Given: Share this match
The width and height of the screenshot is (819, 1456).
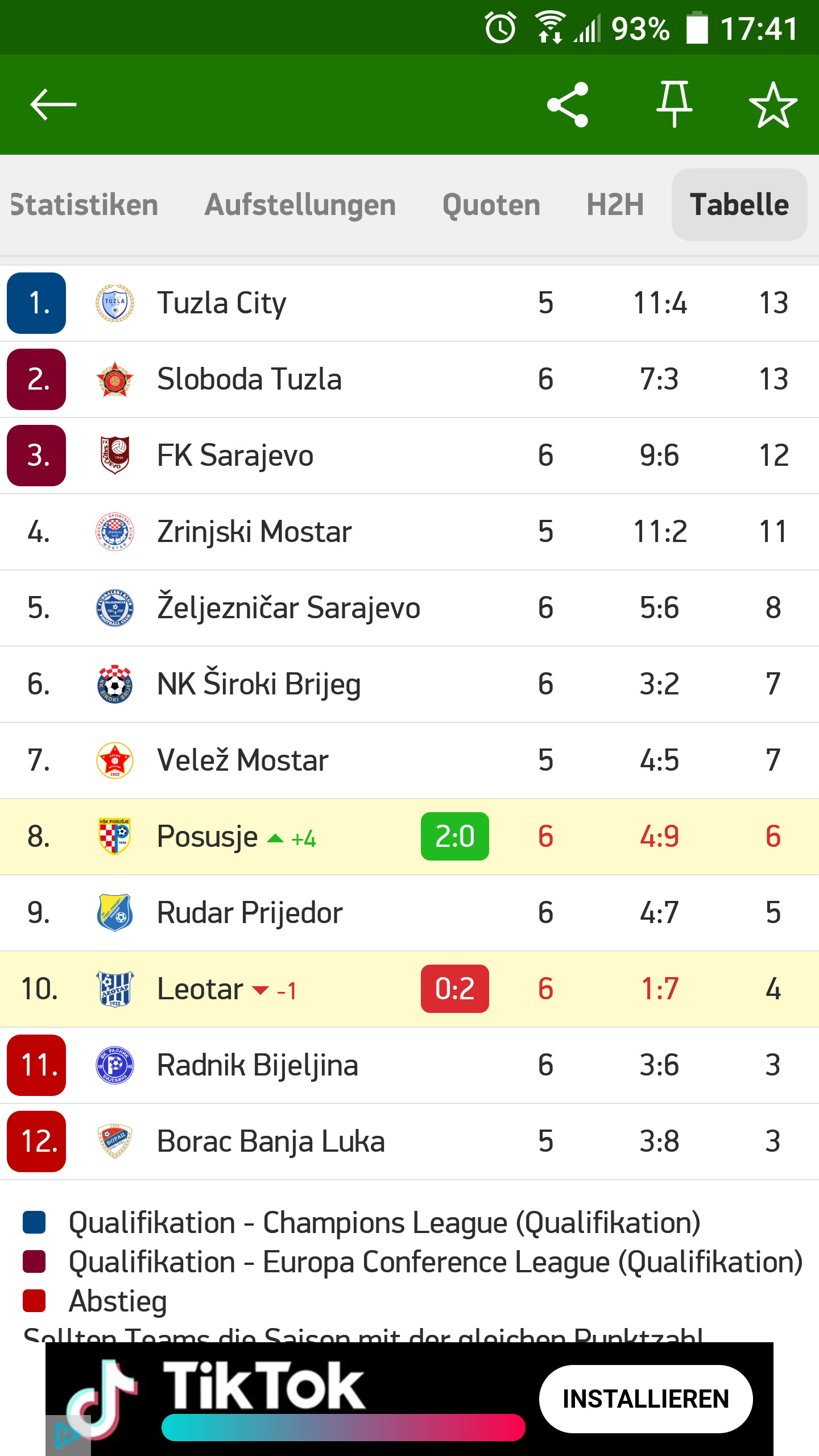Looking at the screenshot, I should [x=567, y=105].
